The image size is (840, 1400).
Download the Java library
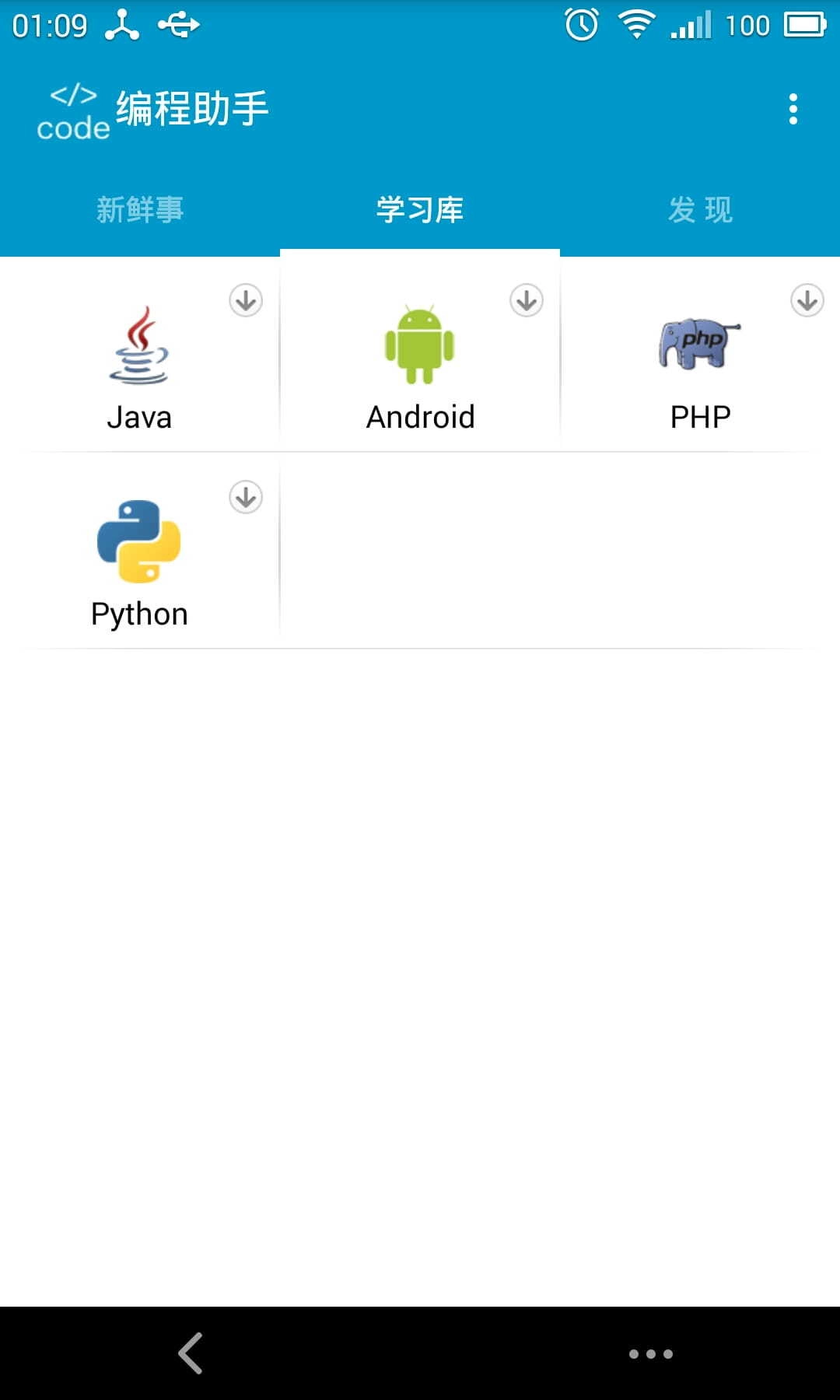[246, 300]
